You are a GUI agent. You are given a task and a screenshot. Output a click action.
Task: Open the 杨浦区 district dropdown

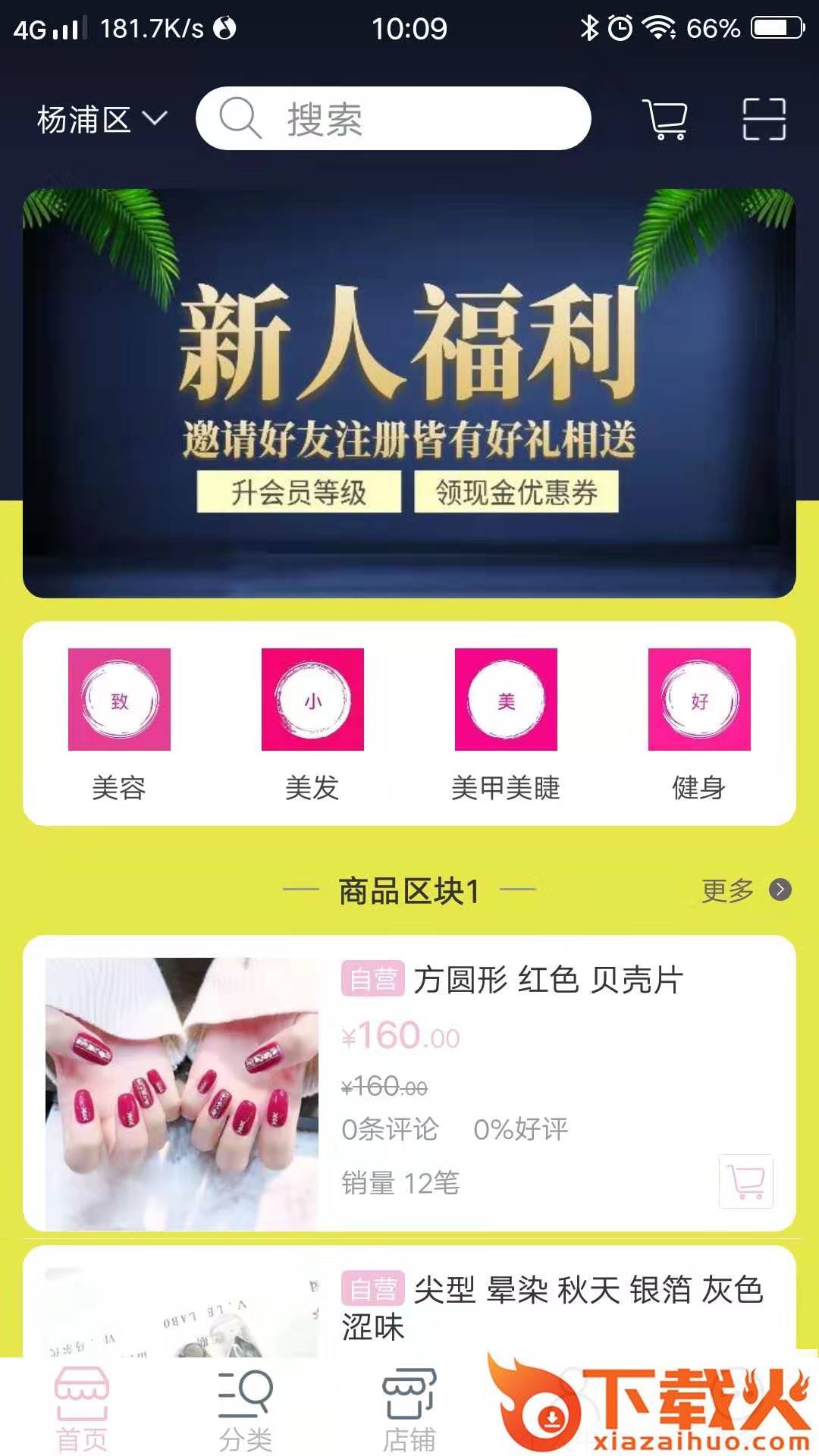[102, 120]
